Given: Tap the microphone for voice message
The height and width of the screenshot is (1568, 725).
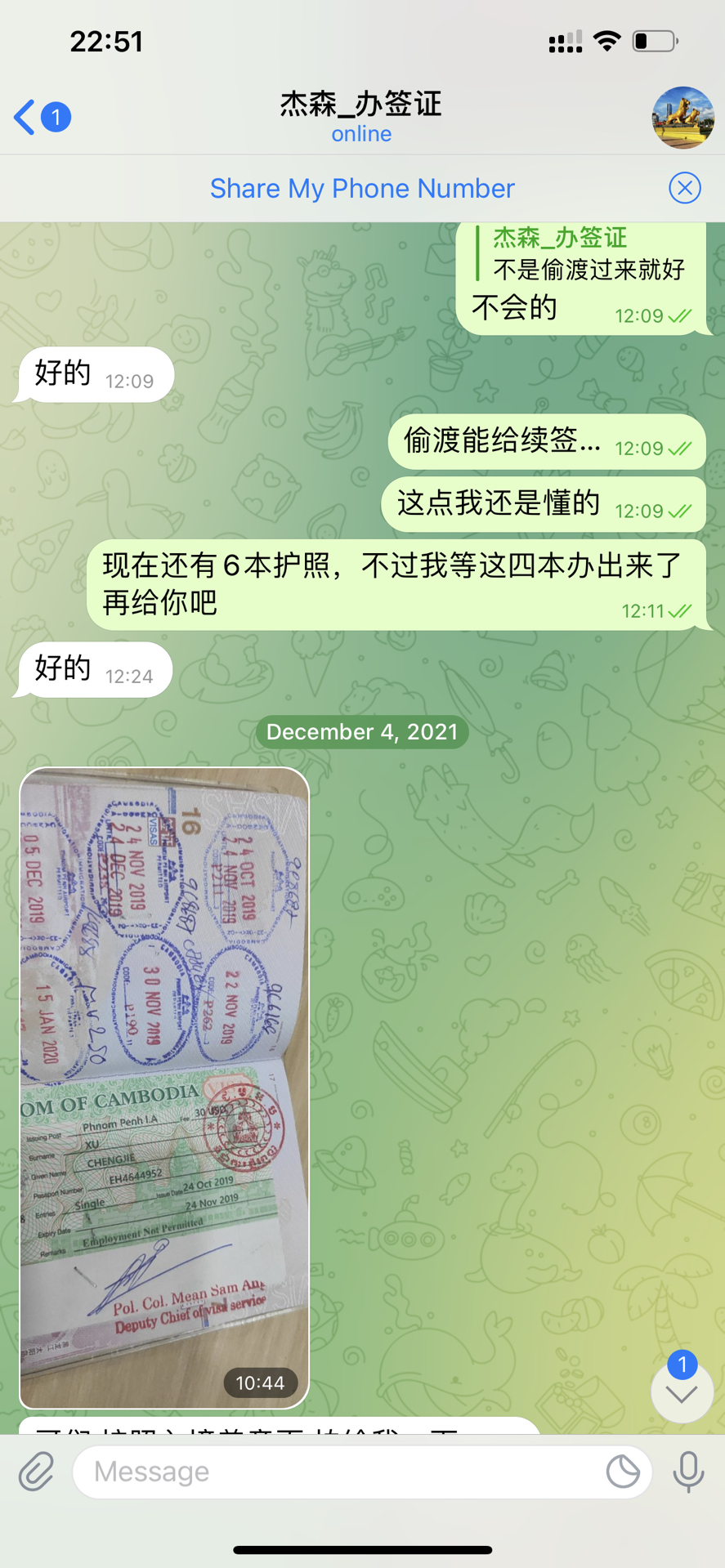Looking at the screenshot, I should (x=688, y=1472).
